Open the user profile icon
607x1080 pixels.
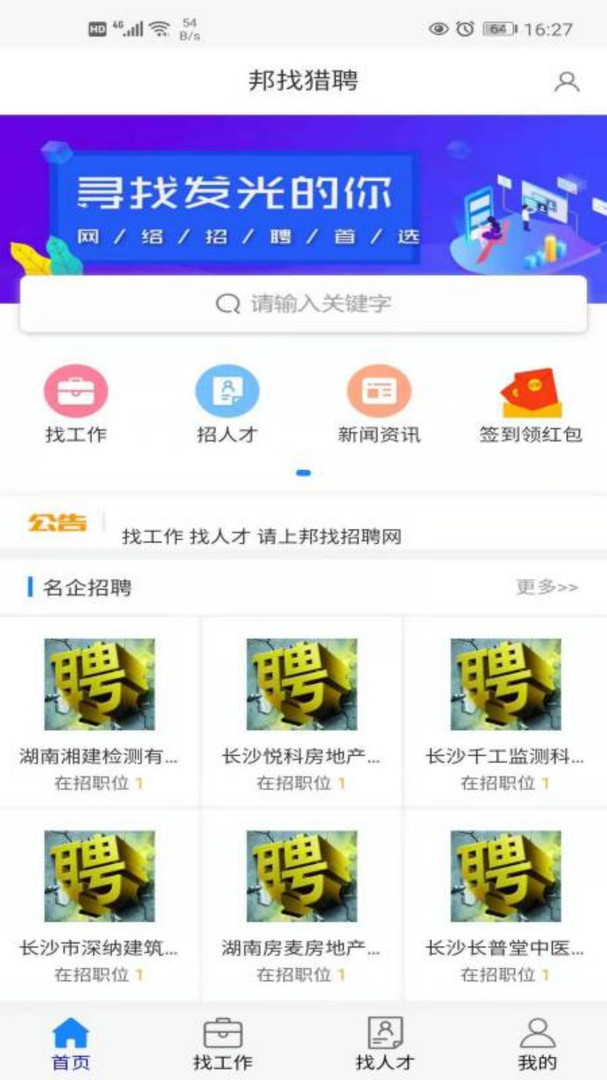click(x=567, y=82)
